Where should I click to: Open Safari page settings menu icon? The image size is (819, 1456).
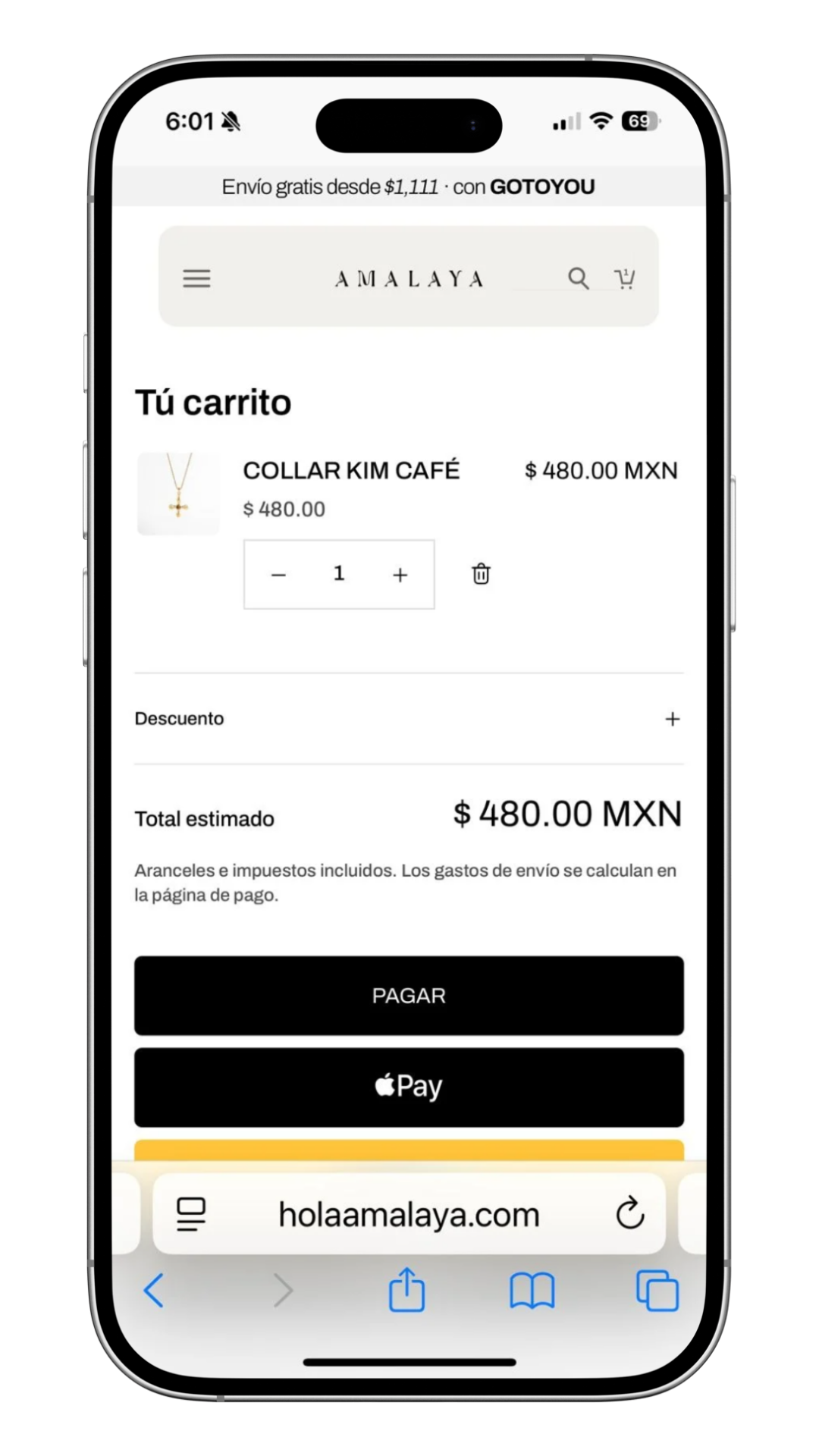(191, 1214)
